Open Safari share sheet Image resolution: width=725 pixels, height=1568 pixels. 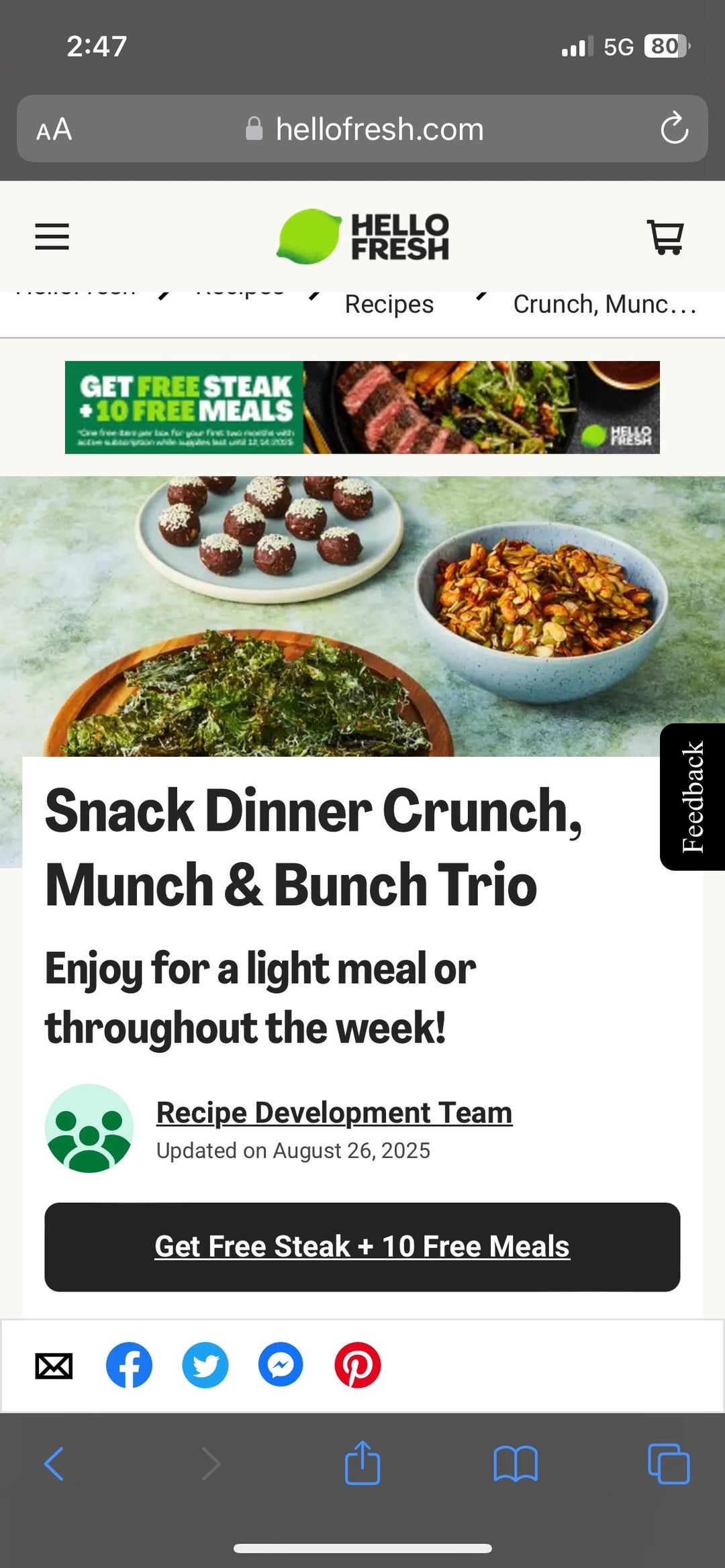[x=362, y=1462]
